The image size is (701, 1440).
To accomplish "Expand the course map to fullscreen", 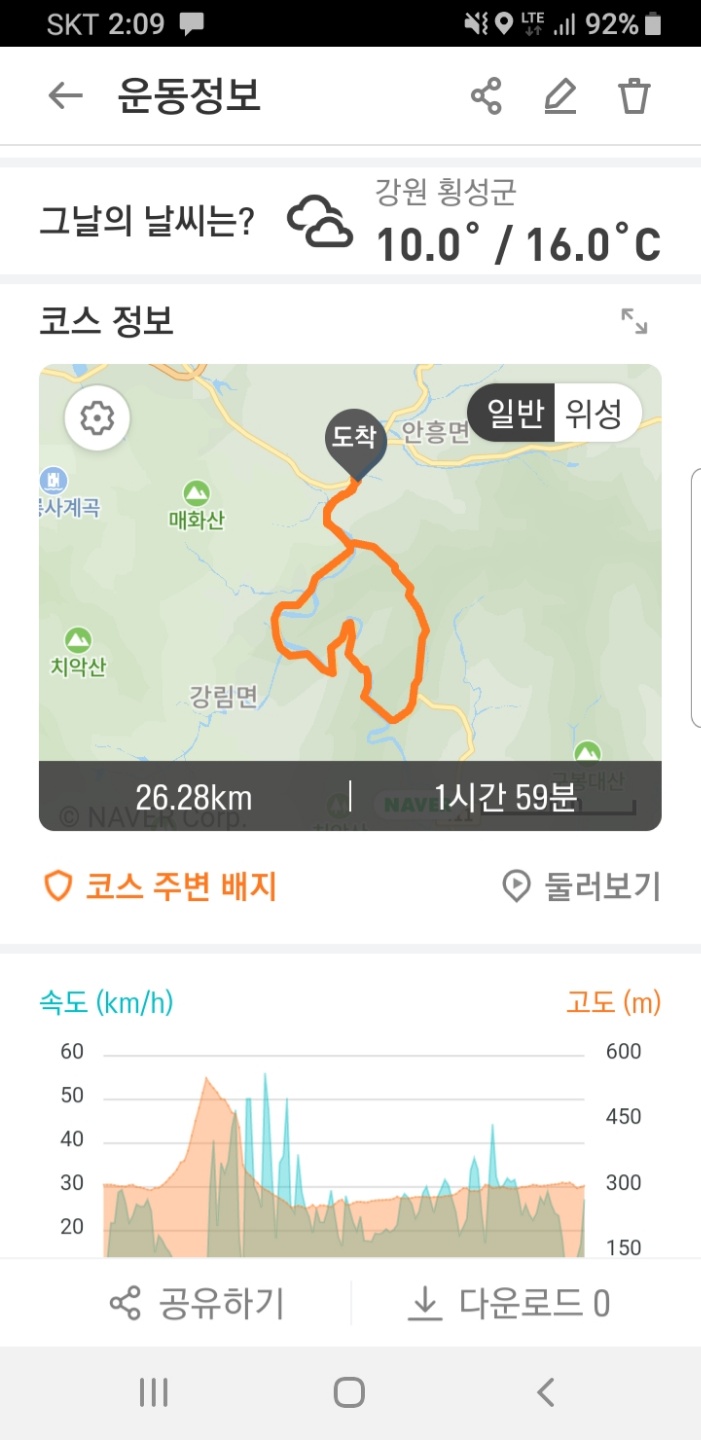I will [x=634, y=321].
